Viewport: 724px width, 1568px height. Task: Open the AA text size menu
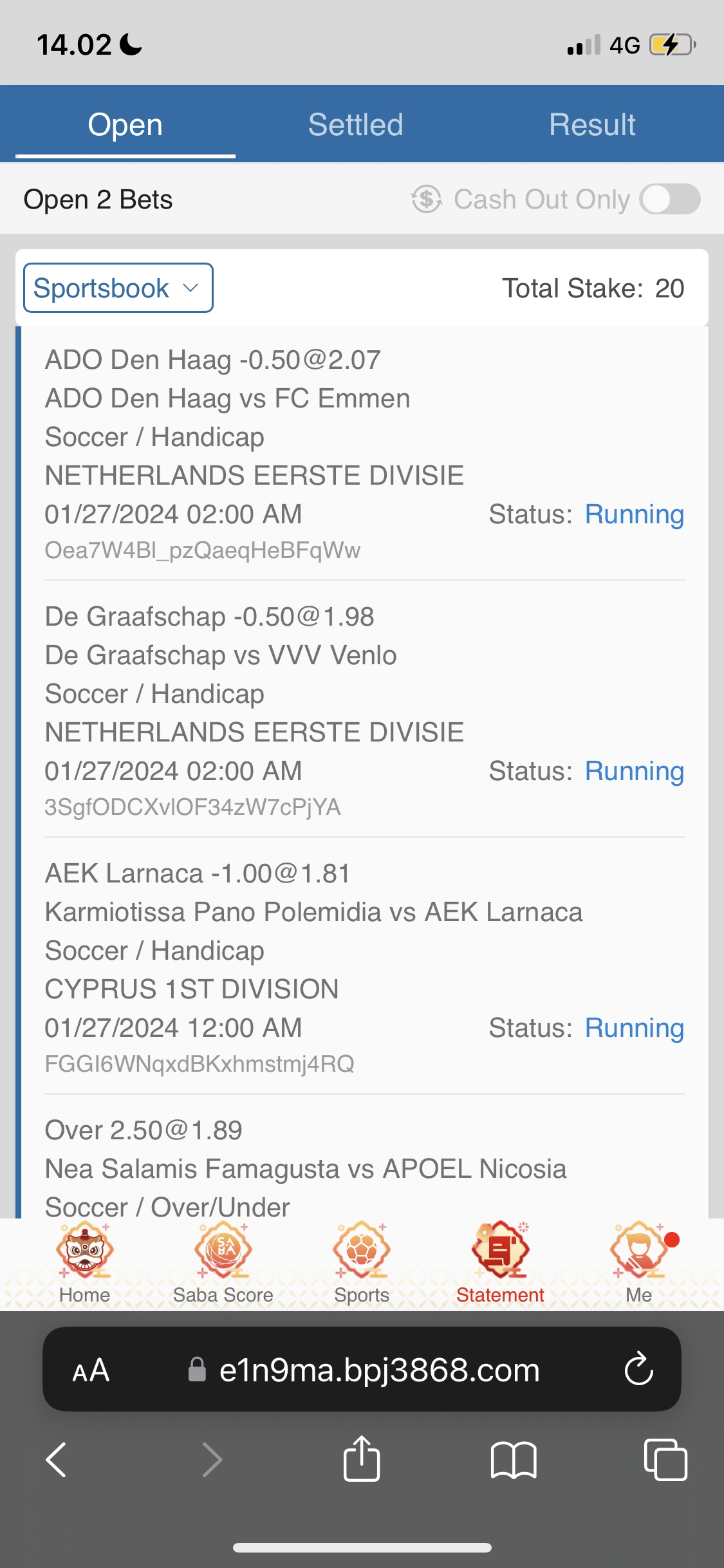point(91,1370)
